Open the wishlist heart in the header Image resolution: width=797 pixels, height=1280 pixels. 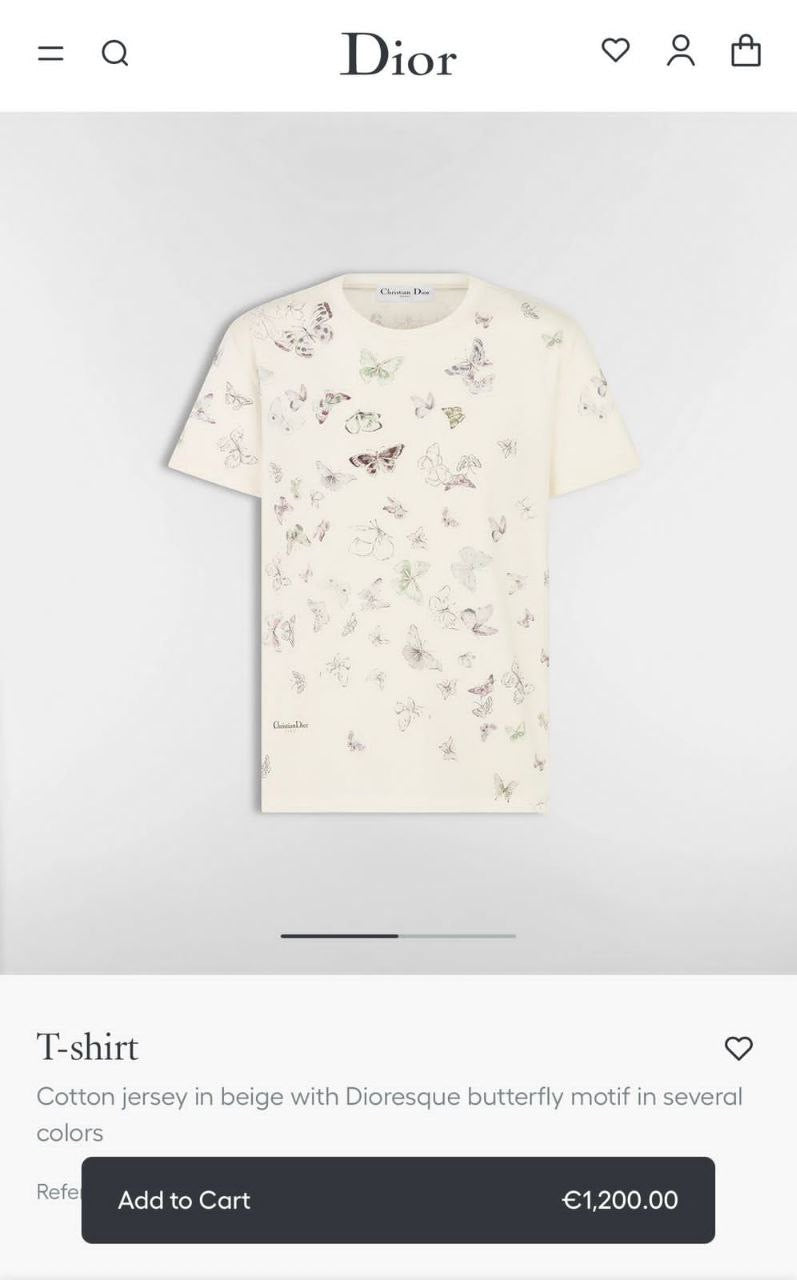tap(615, 50)
